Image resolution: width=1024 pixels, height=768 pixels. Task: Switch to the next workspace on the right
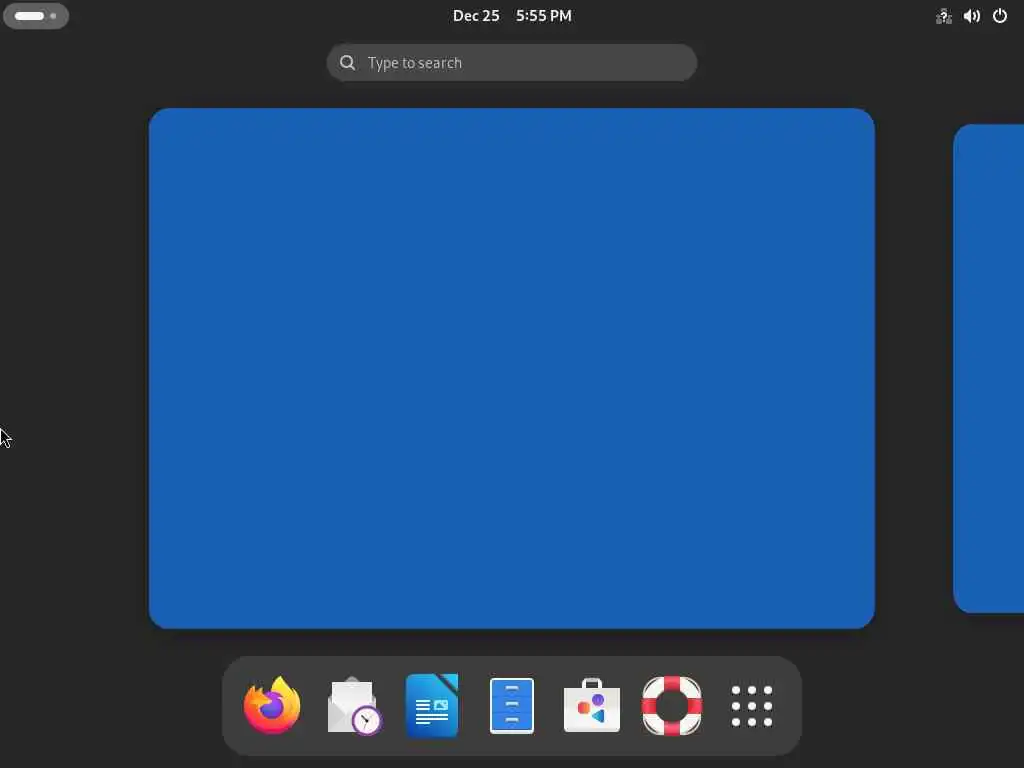click(x=990, y=368)
